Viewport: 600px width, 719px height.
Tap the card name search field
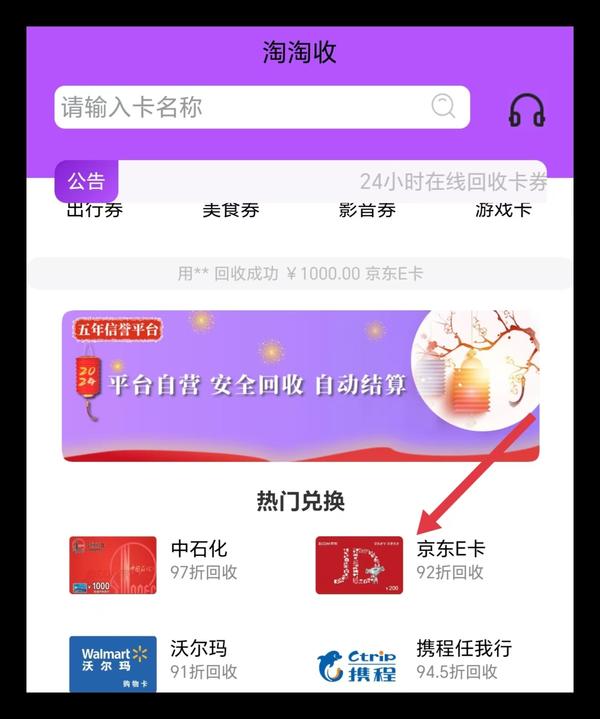click(x=240, y=107)
